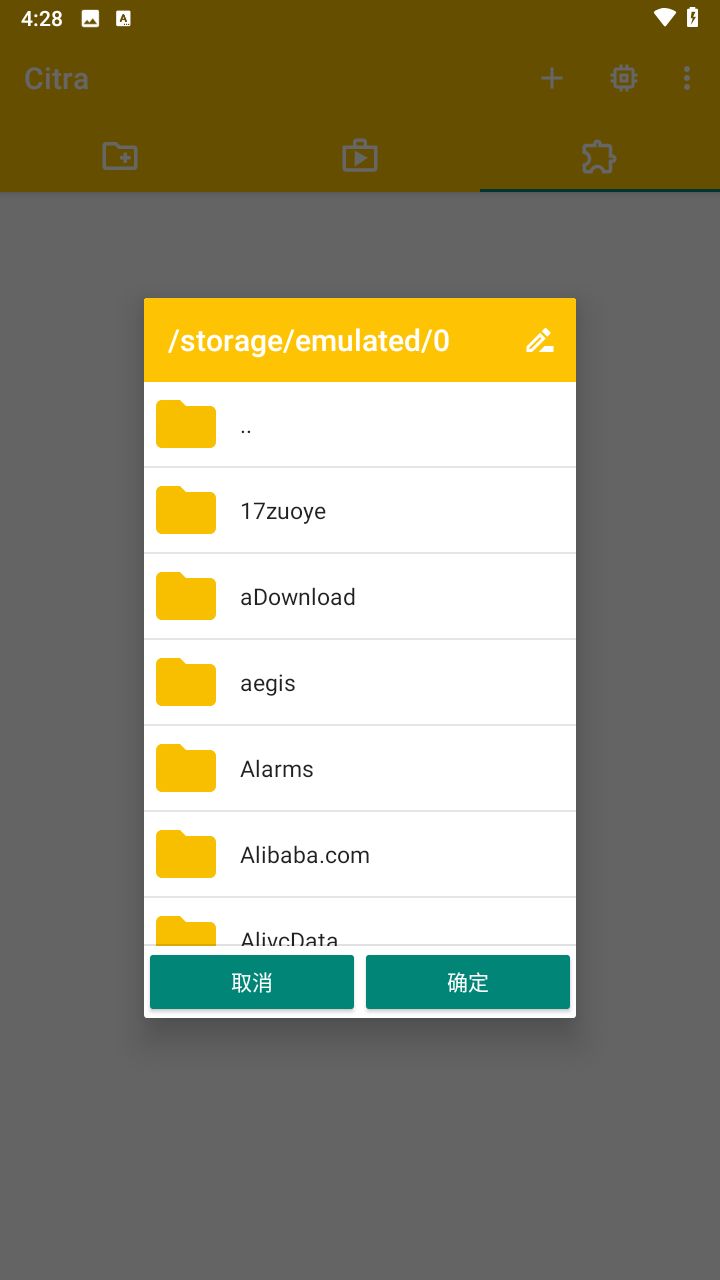Open the Alibaba.com folder

tap(360, 855)
